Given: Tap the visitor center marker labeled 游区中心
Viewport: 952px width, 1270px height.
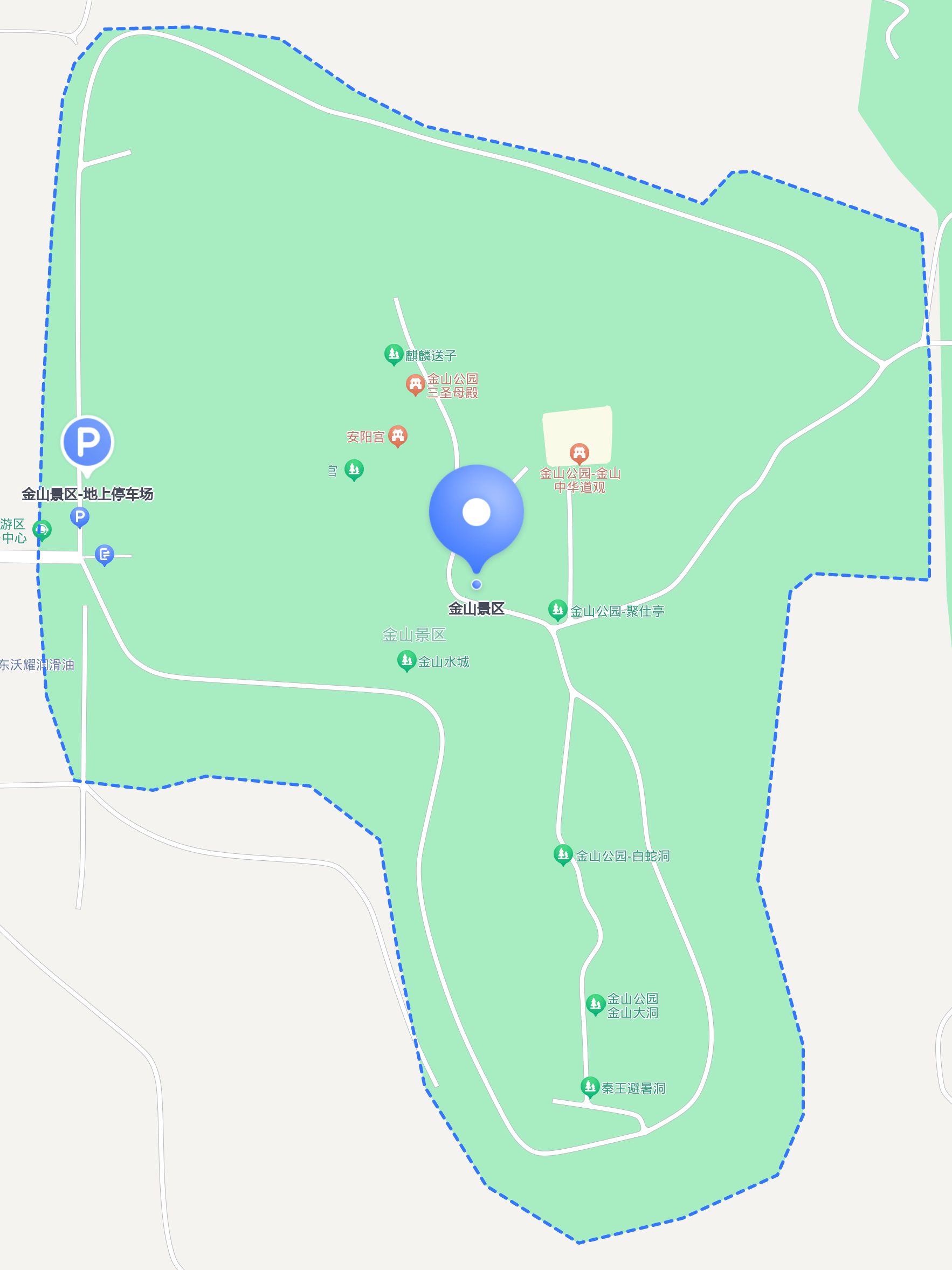Looking at the screenshot, I should click(42, 530).
